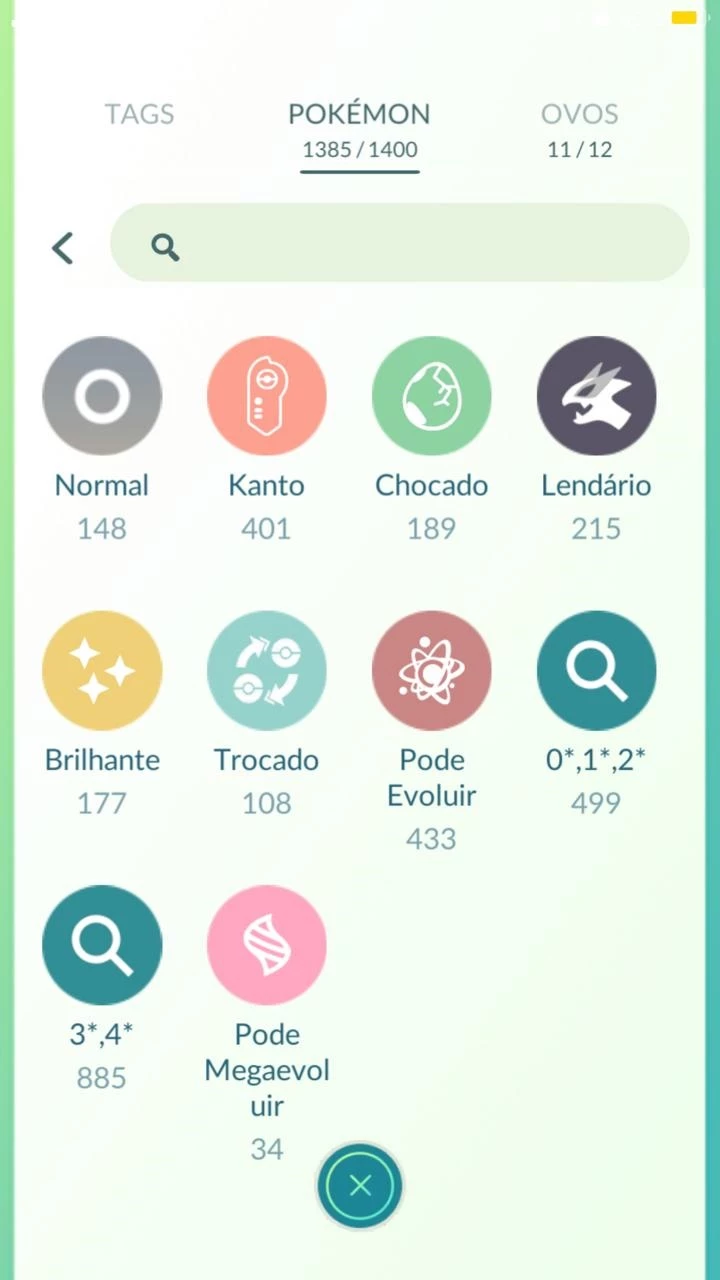The image size is (720, 1280).
Task: Go back with the left arrow
Action: coord(63,248)
